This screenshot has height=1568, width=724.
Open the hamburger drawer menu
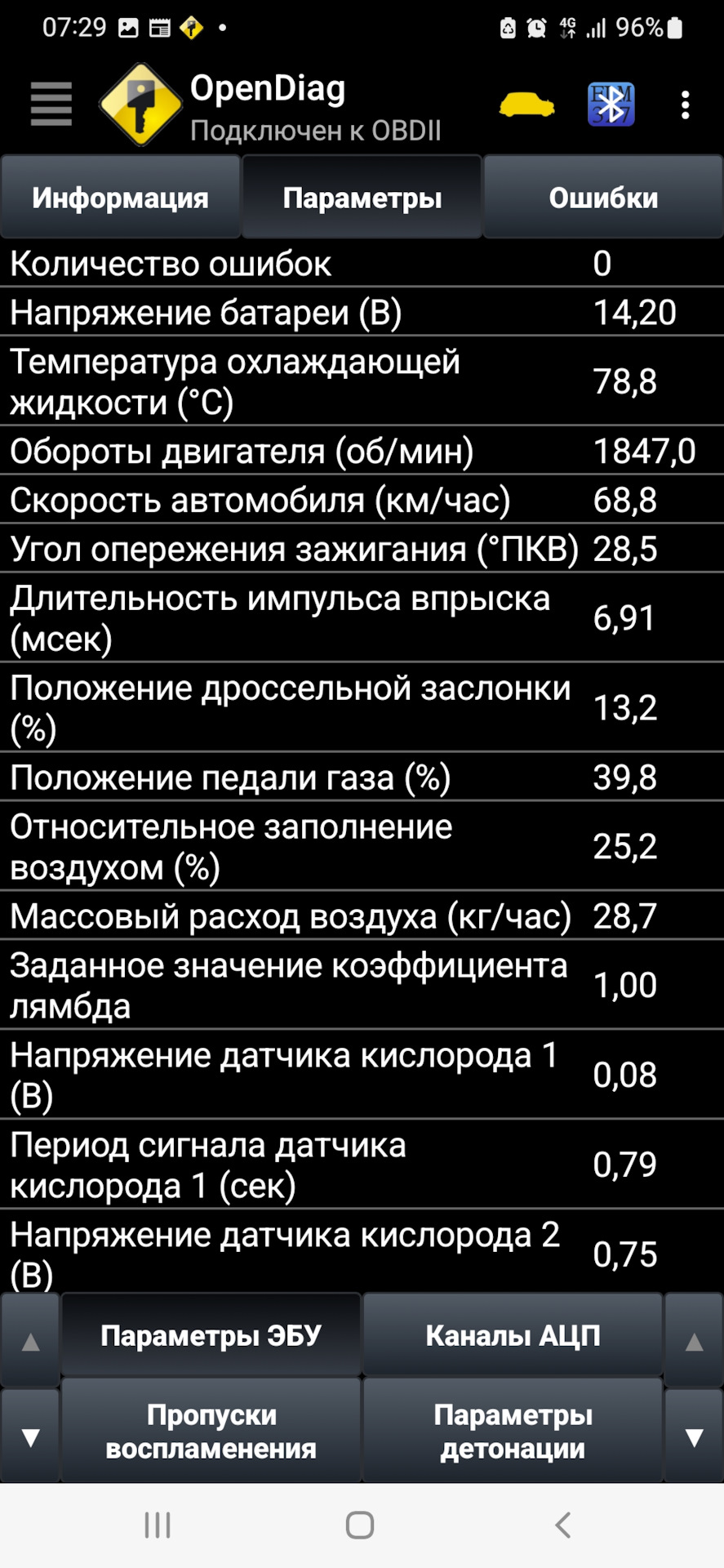point(51,104)
